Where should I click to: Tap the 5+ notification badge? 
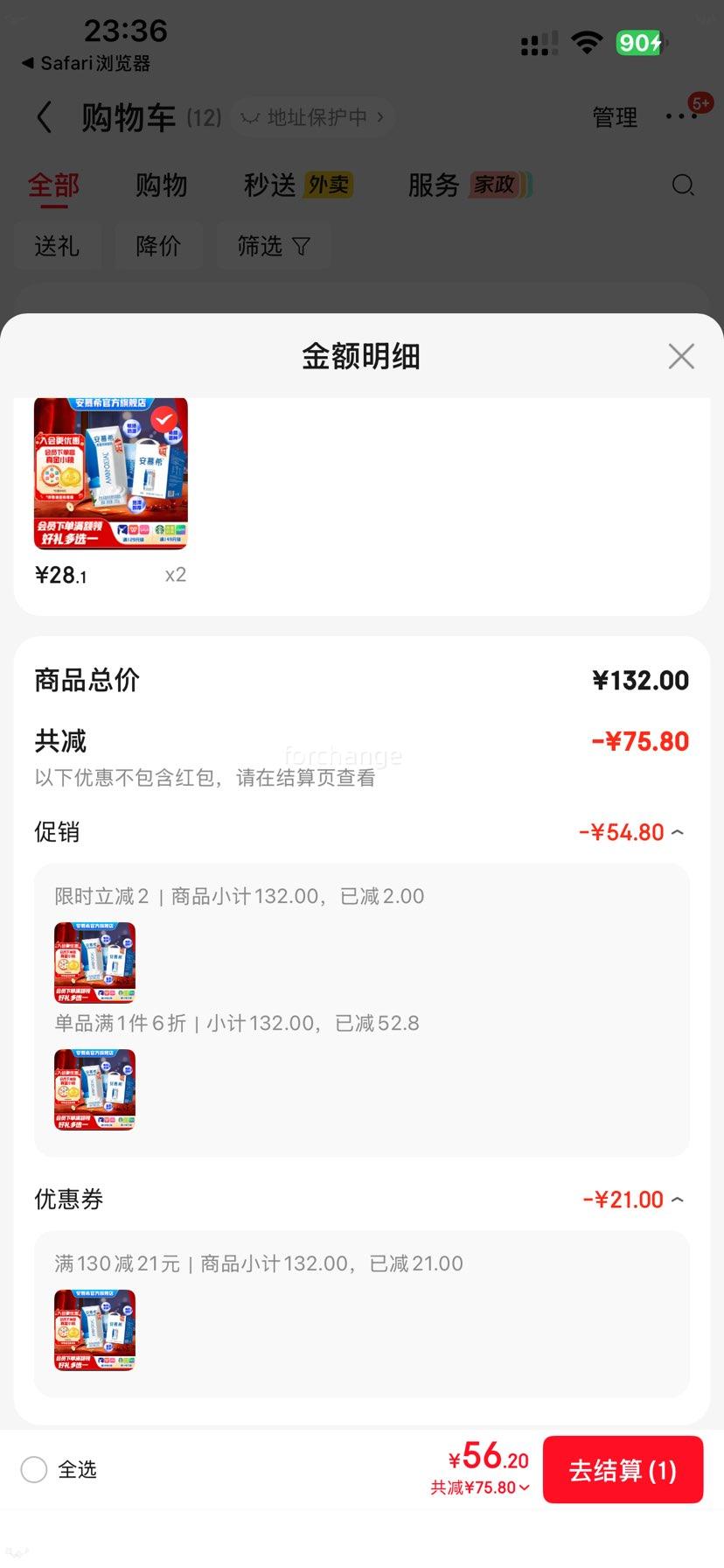coord(699,102)
